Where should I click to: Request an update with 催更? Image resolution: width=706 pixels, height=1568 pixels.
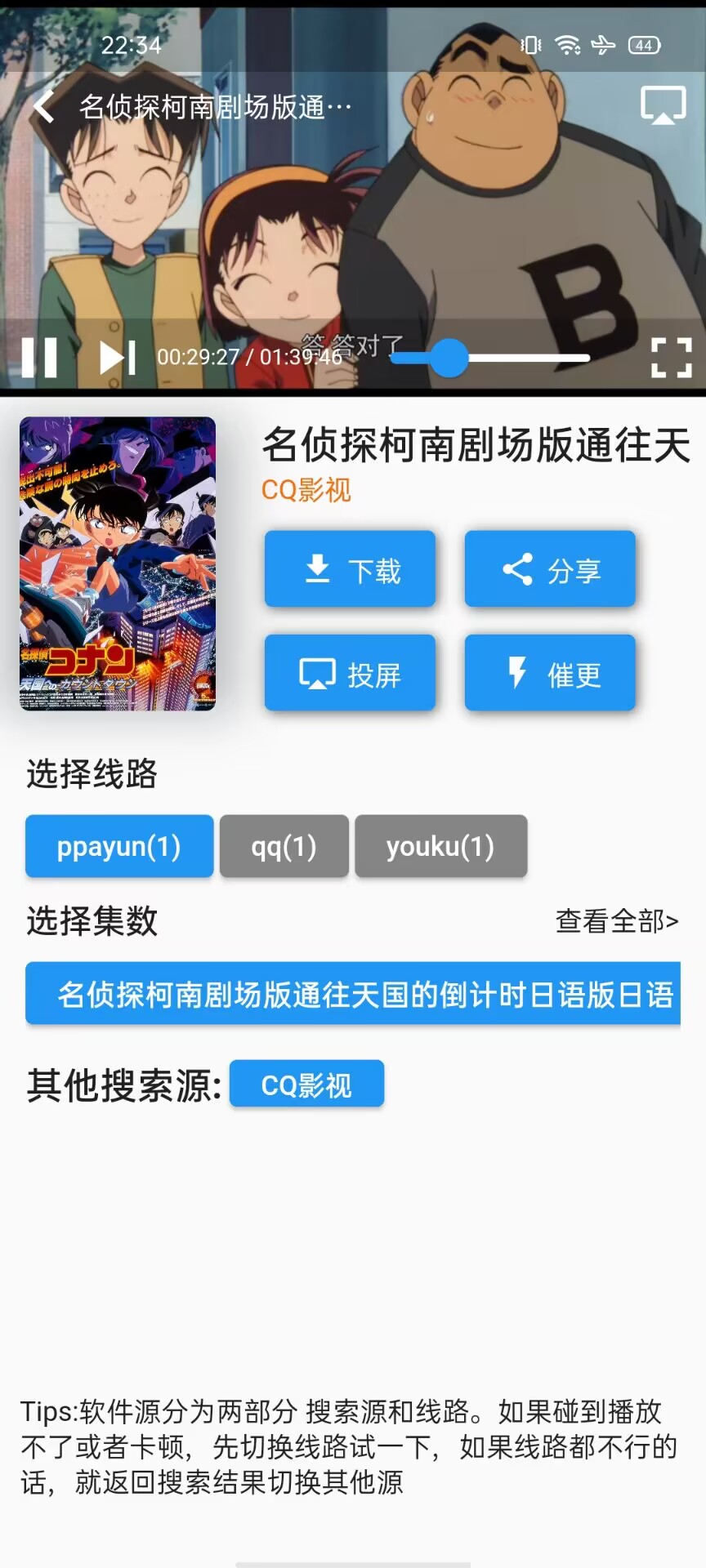[550, 673]
